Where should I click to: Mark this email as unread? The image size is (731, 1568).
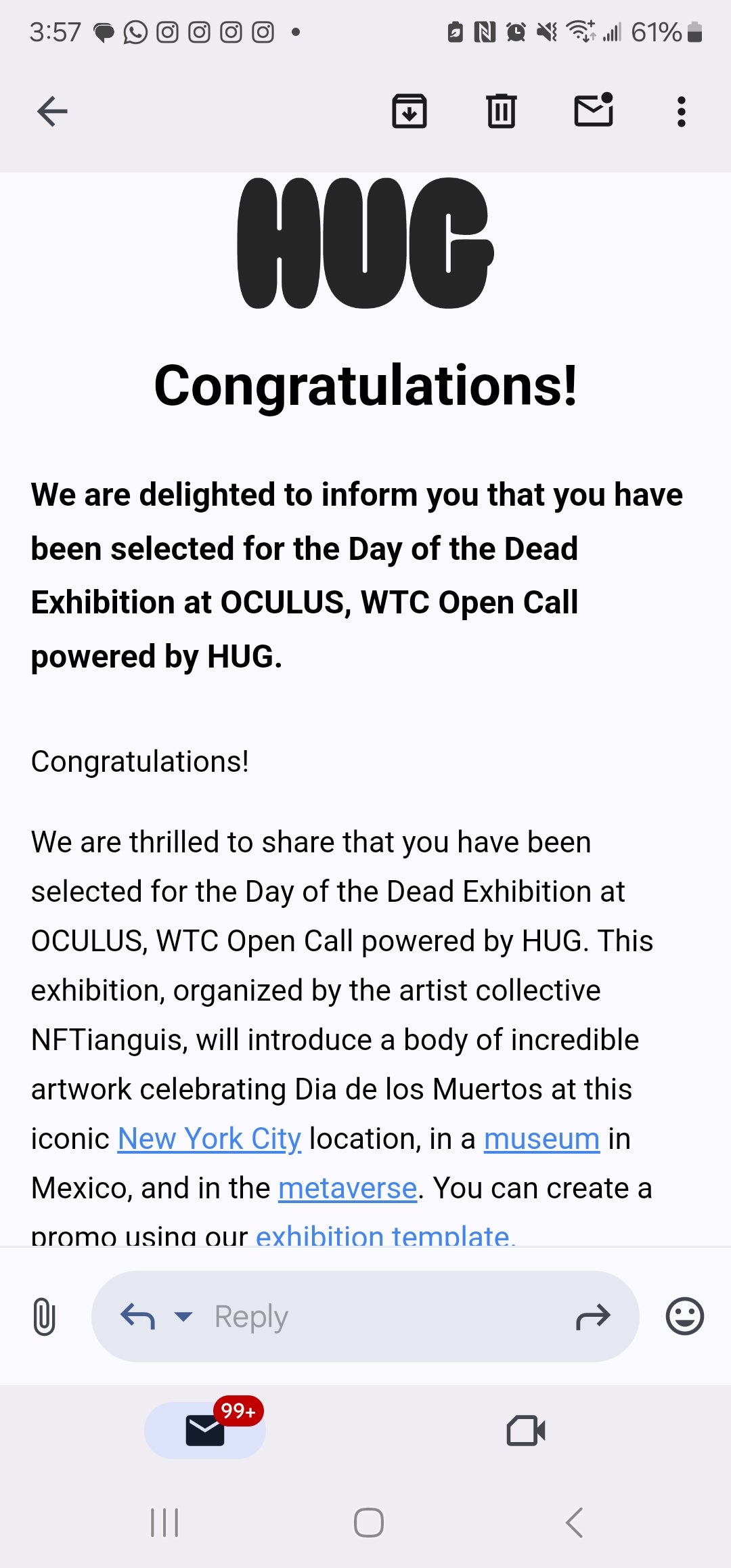(x=594, y=110)
